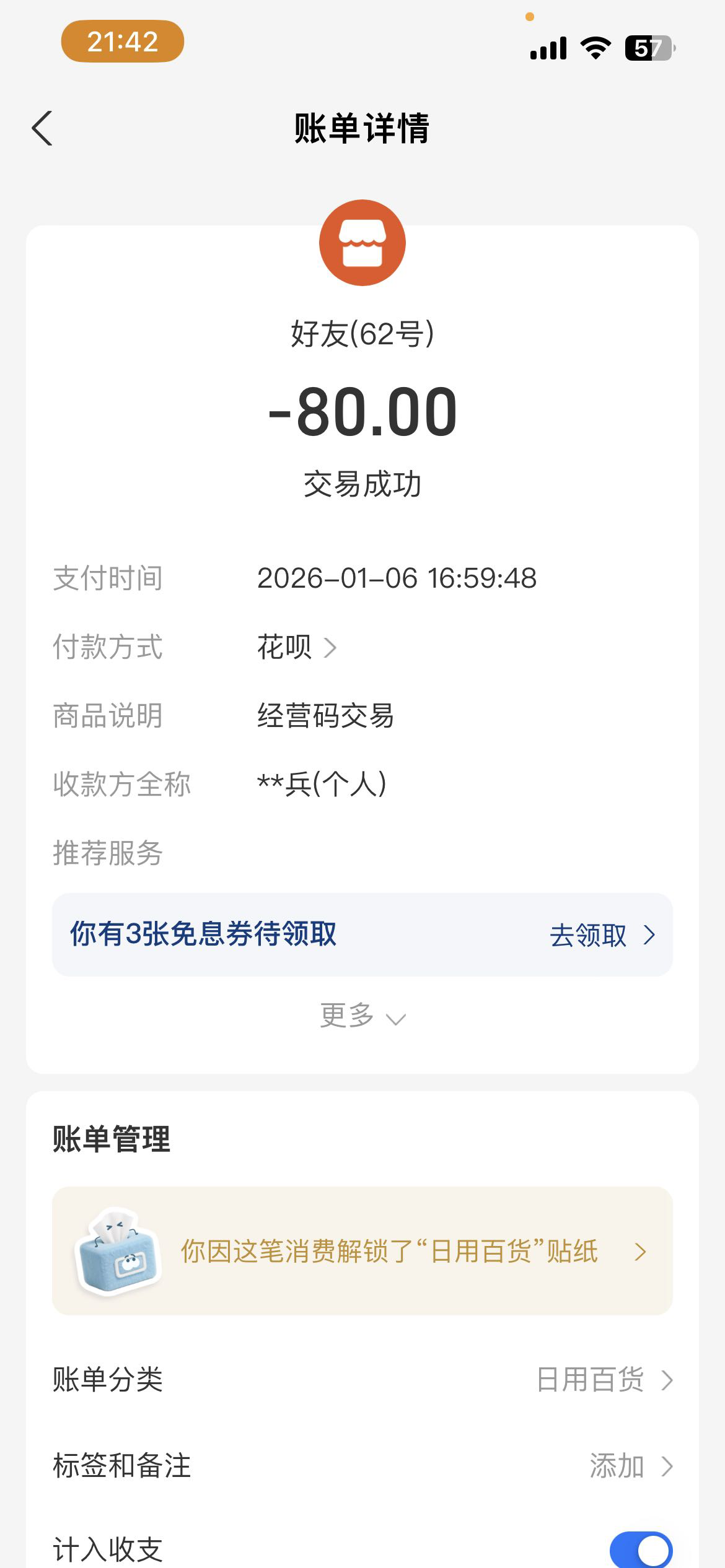Tap the 账单详情 title area
Viewport: 725px width, 1568px height.
[x=362, y=128]
